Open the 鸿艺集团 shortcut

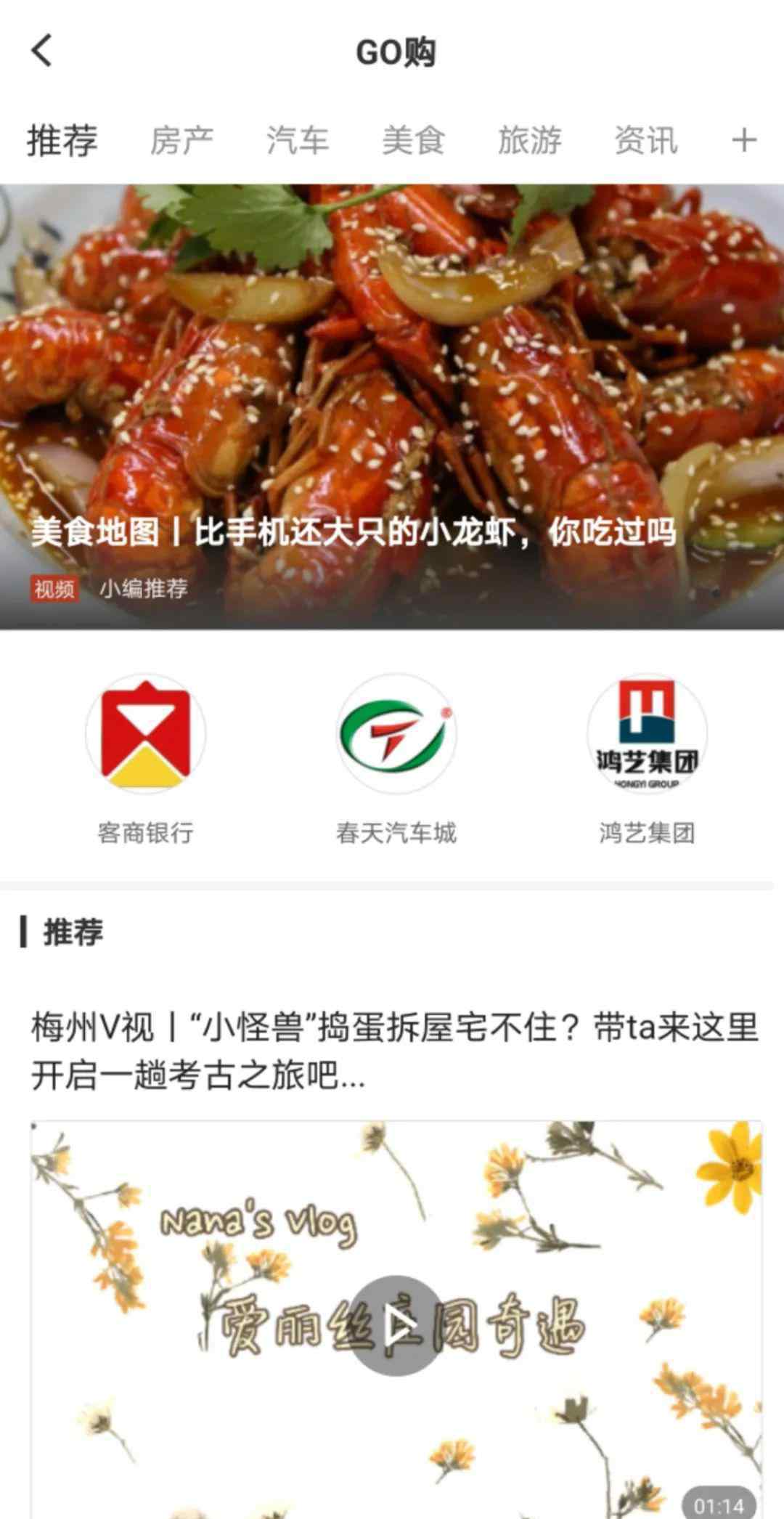pos(647,733)
